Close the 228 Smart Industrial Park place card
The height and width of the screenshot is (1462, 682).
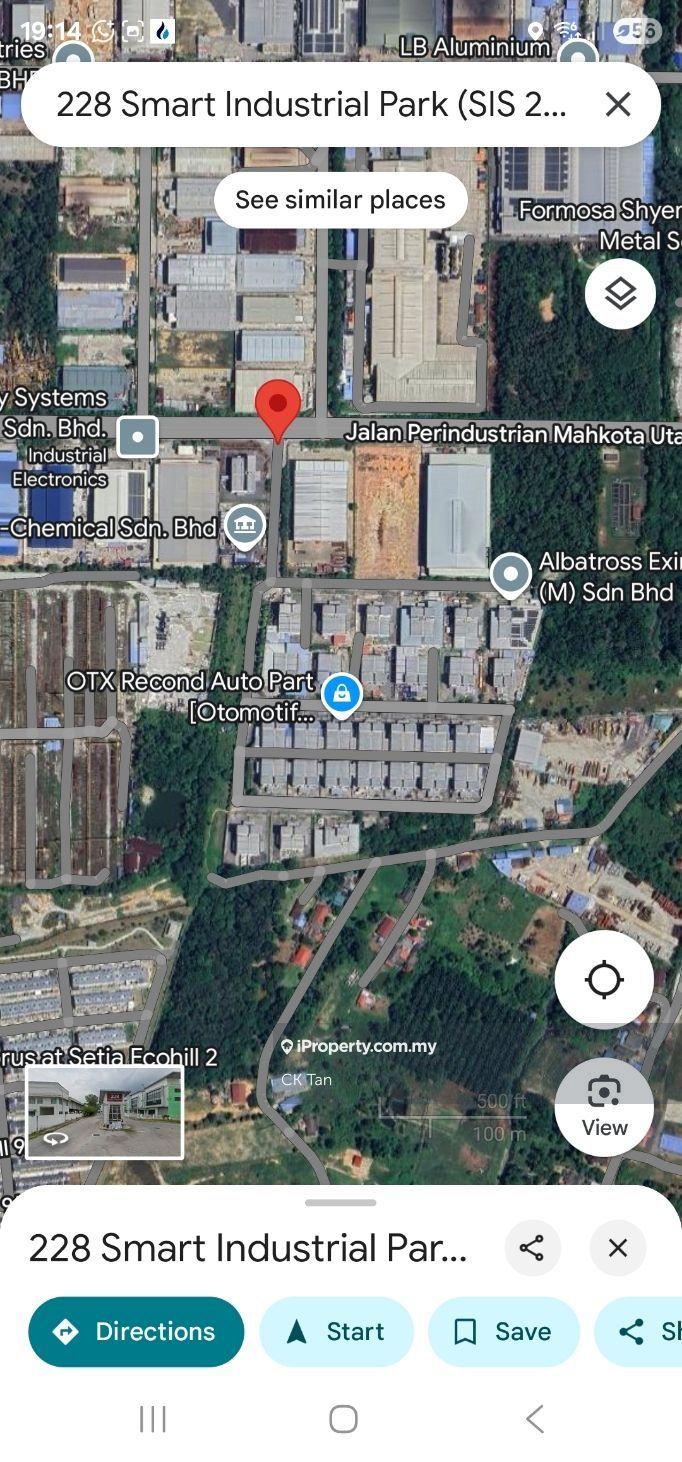618,1248
